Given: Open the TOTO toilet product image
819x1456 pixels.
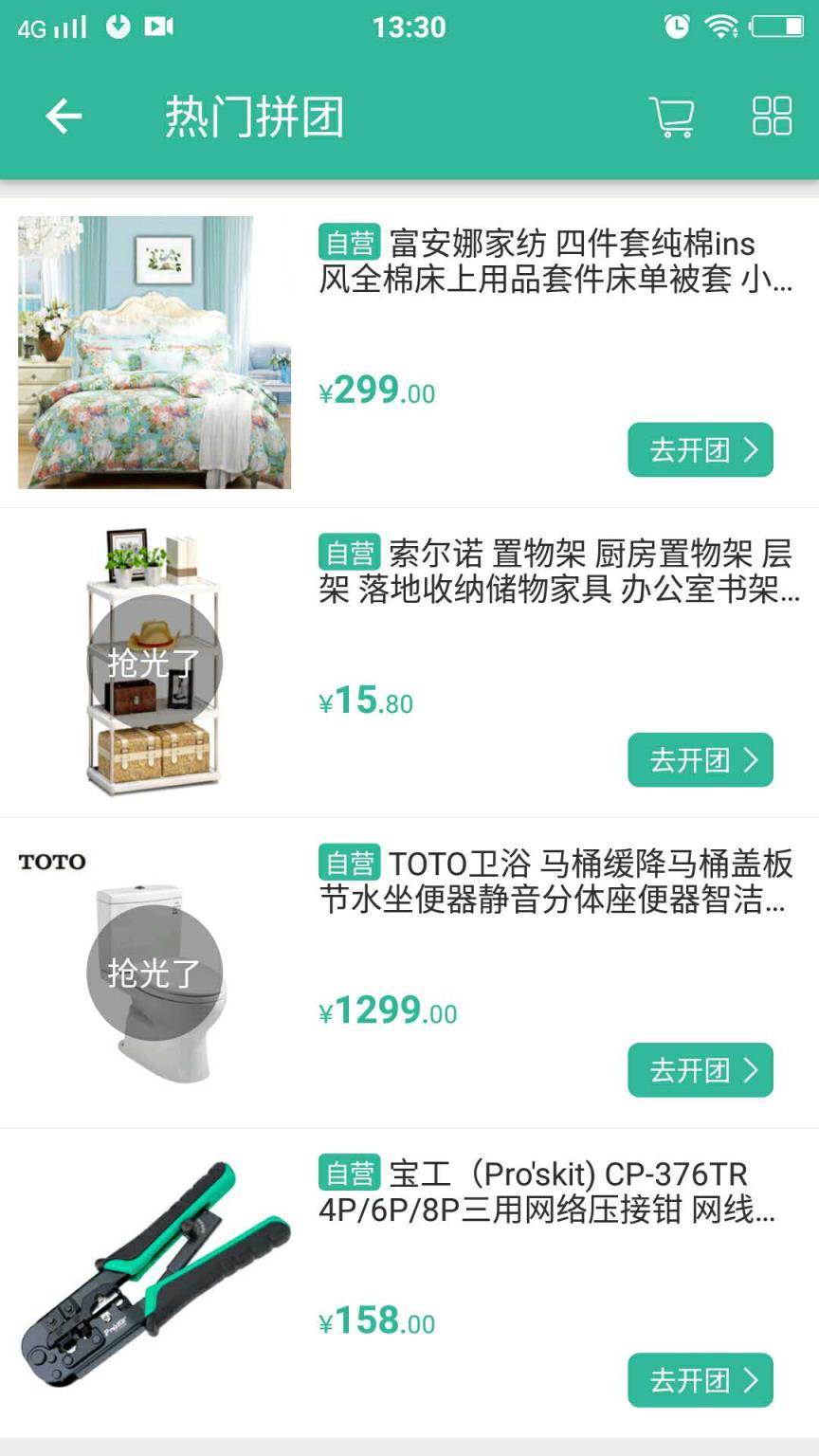Looking at the screenshot, I should pyautogui.click(x=153, y=972).
